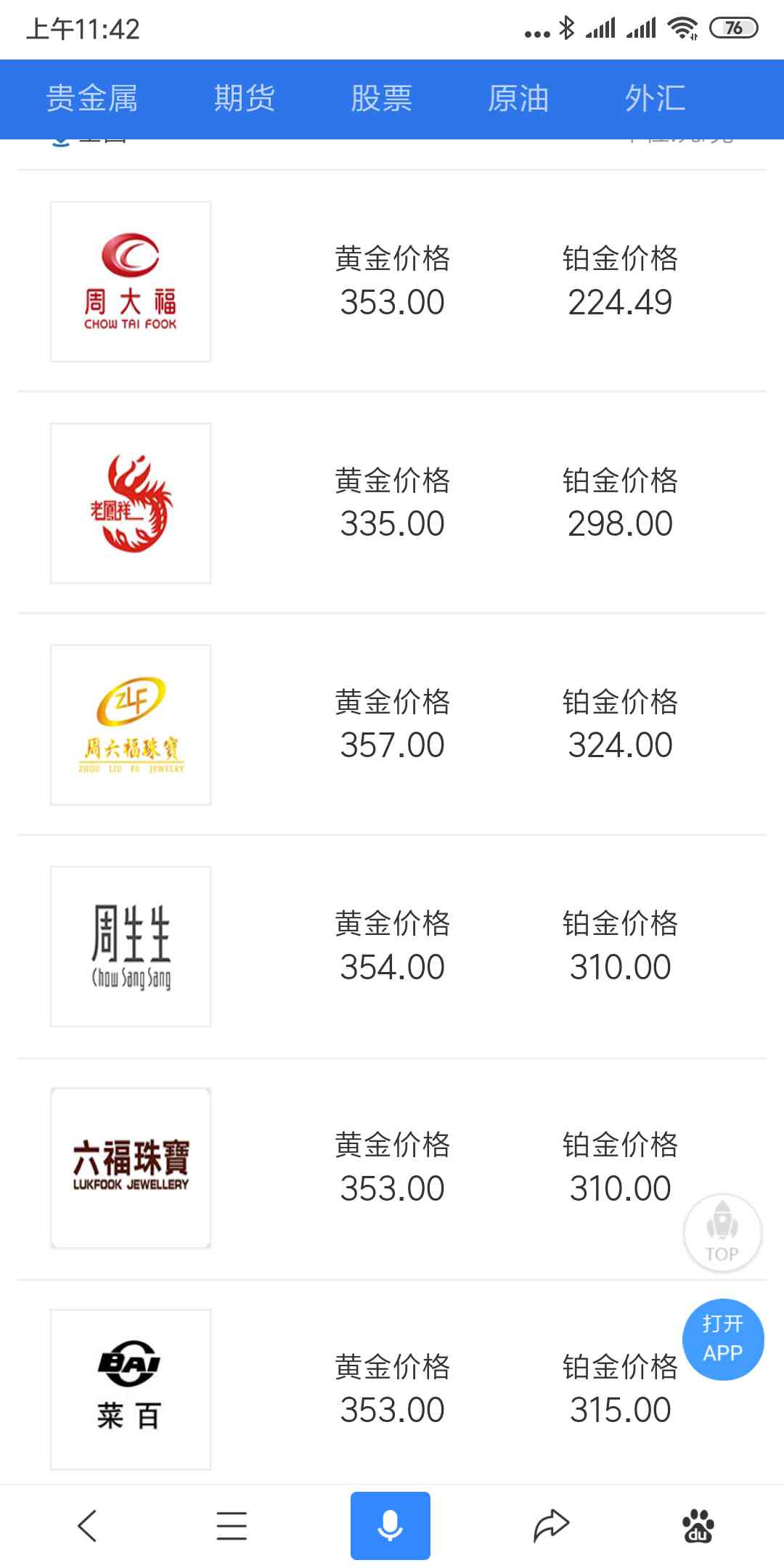784x1568 pixels.
Task: Tap the 打开APP button
Action: [722, 1339]
